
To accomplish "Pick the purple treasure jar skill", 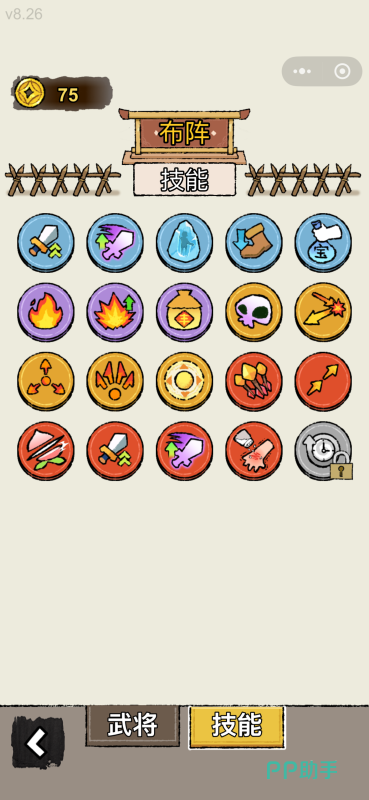I will [x=184, y=312].
